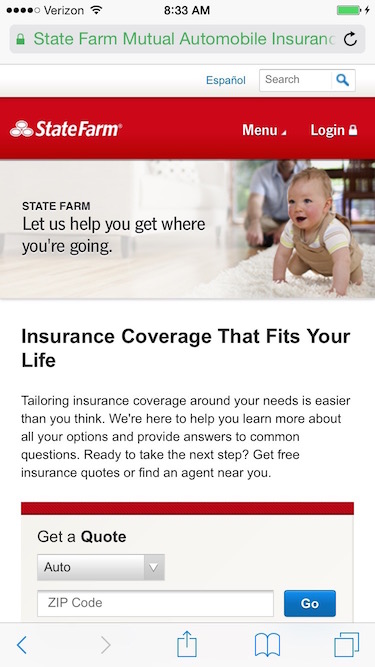Screen dimensions: 375x667
Task: Open Safari bookmarks
Action: [x=267, y=645]
